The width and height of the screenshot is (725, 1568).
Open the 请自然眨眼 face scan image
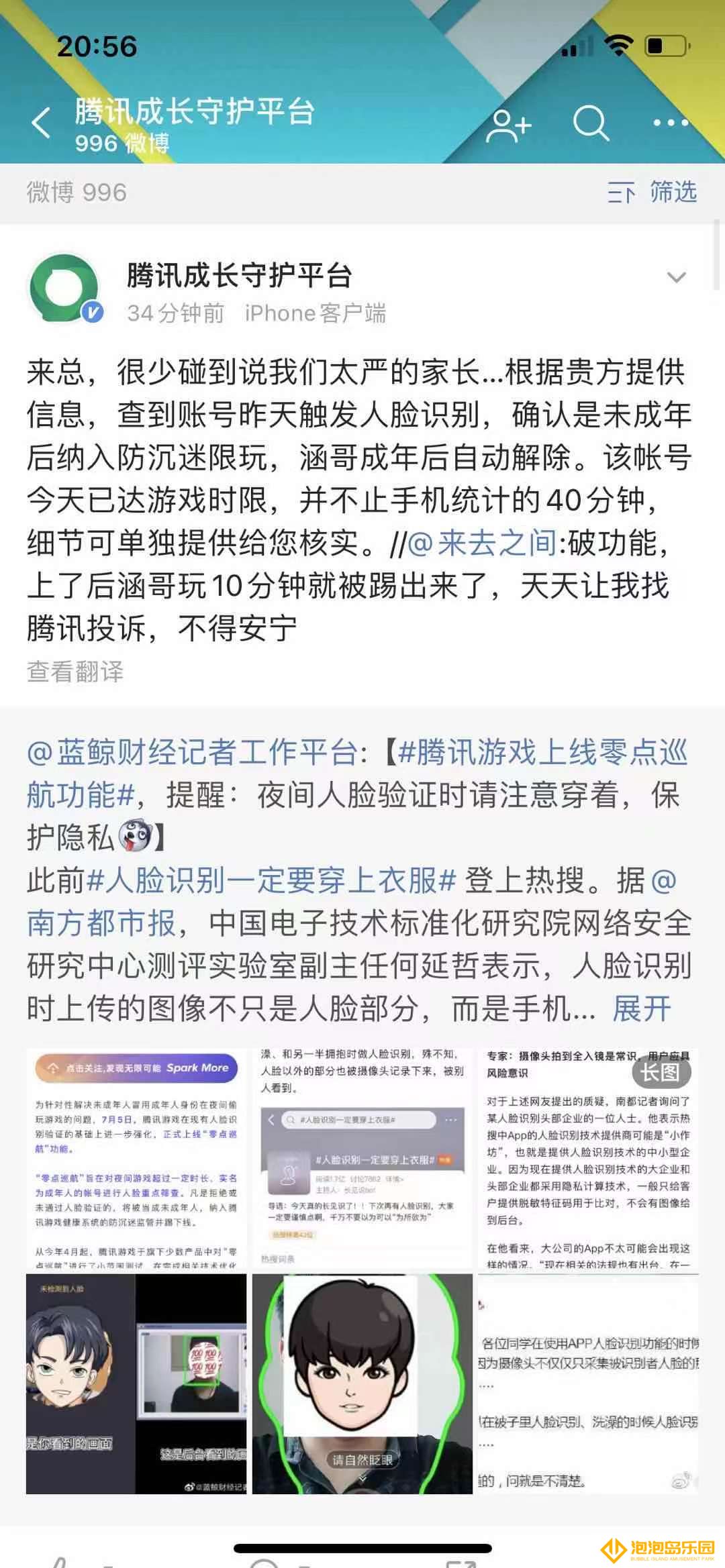(x=362, y=1383)
